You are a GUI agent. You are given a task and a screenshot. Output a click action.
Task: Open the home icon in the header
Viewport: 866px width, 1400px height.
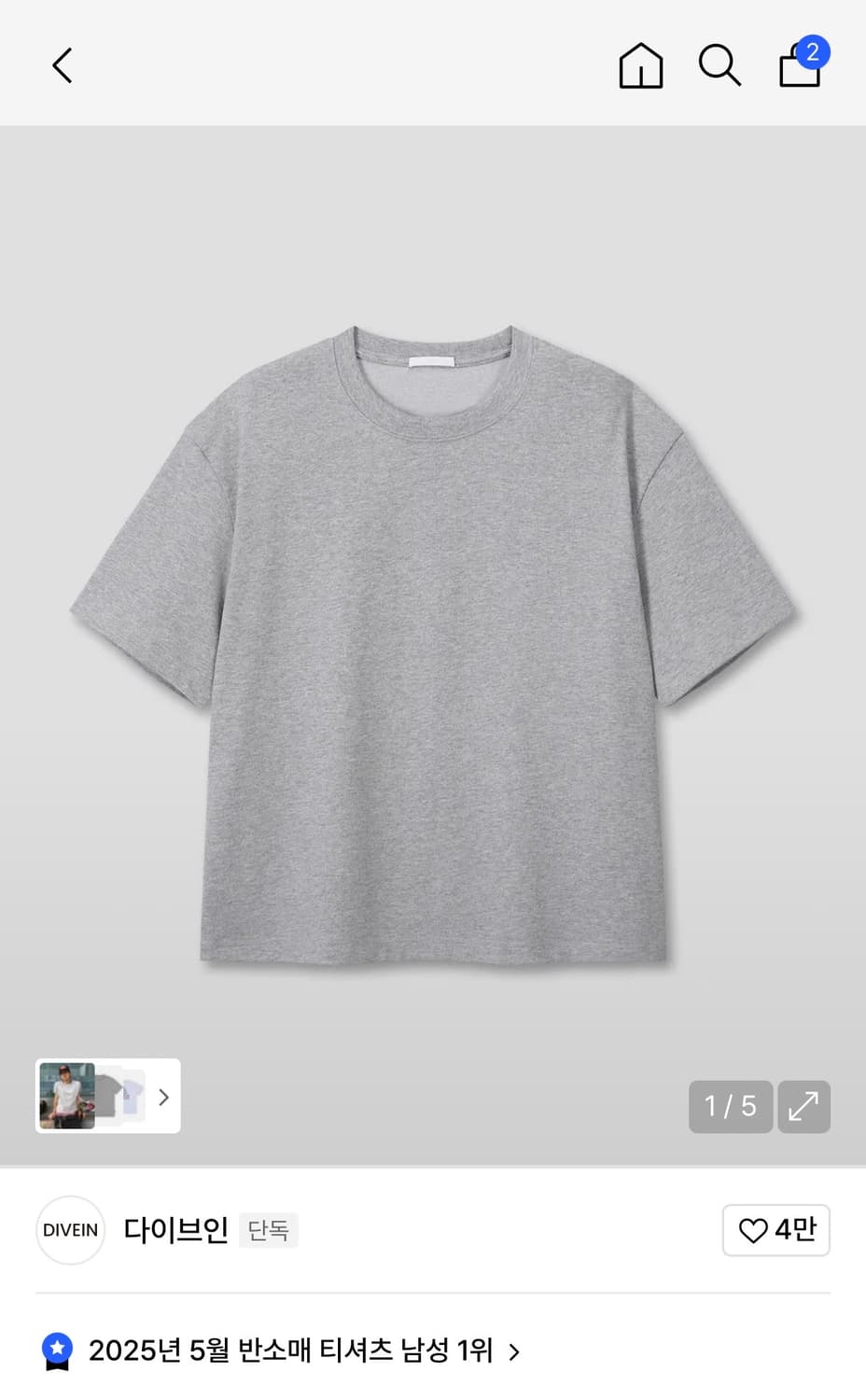point(641,66)
